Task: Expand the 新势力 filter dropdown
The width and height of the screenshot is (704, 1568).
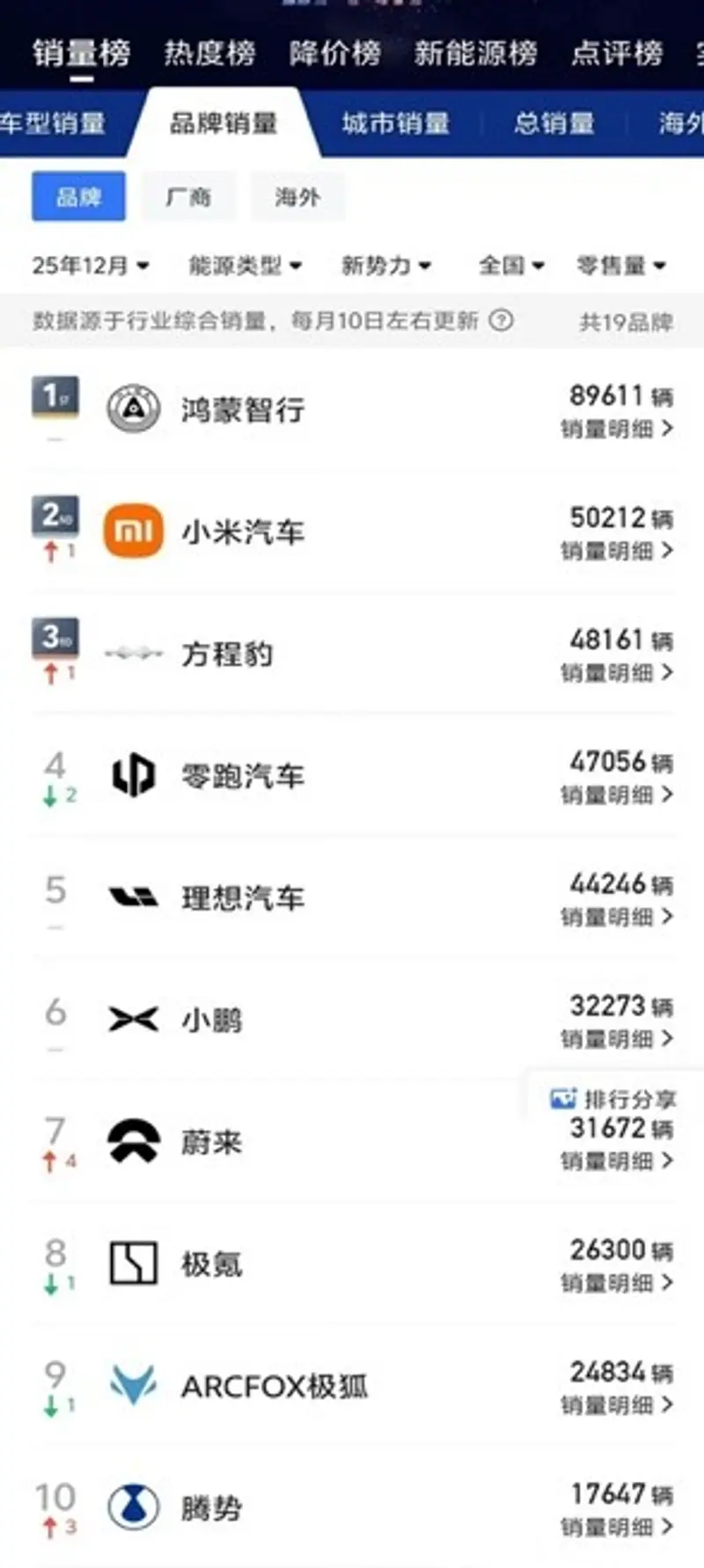Action: (385, 265)
